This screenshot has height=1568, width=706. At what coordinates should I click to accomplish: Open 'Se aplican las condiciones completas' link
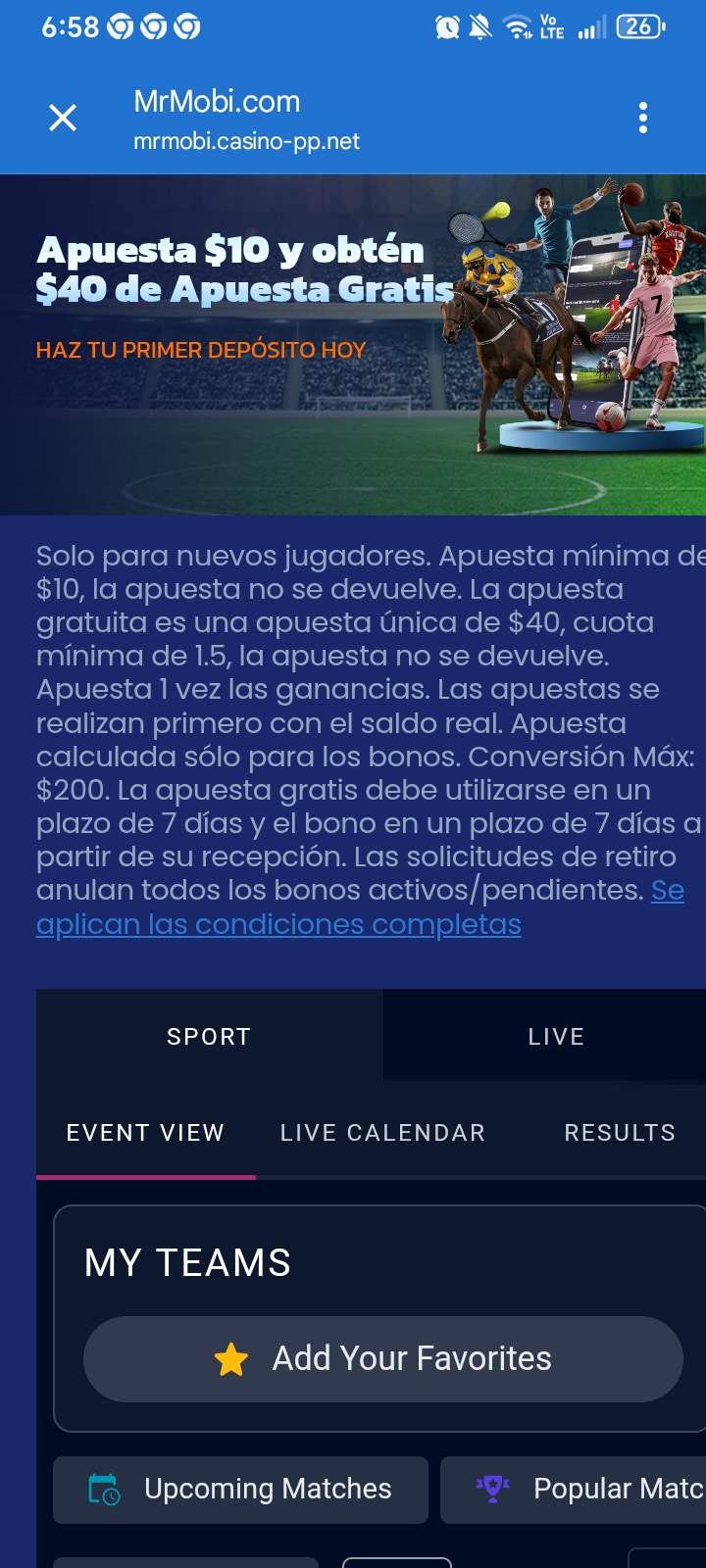[278, 924]
